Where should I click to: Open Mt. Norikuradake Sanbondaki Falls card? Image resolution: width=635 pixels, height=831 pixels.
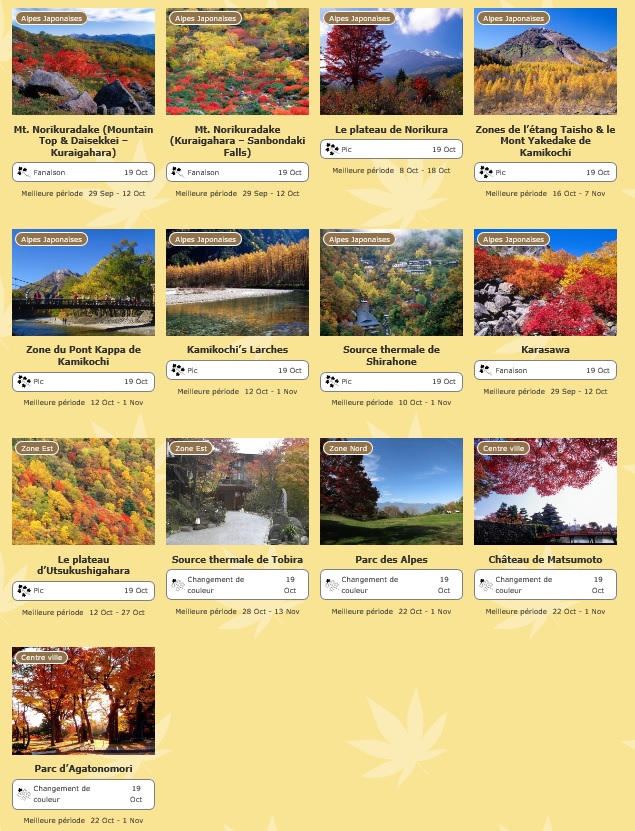237,62
